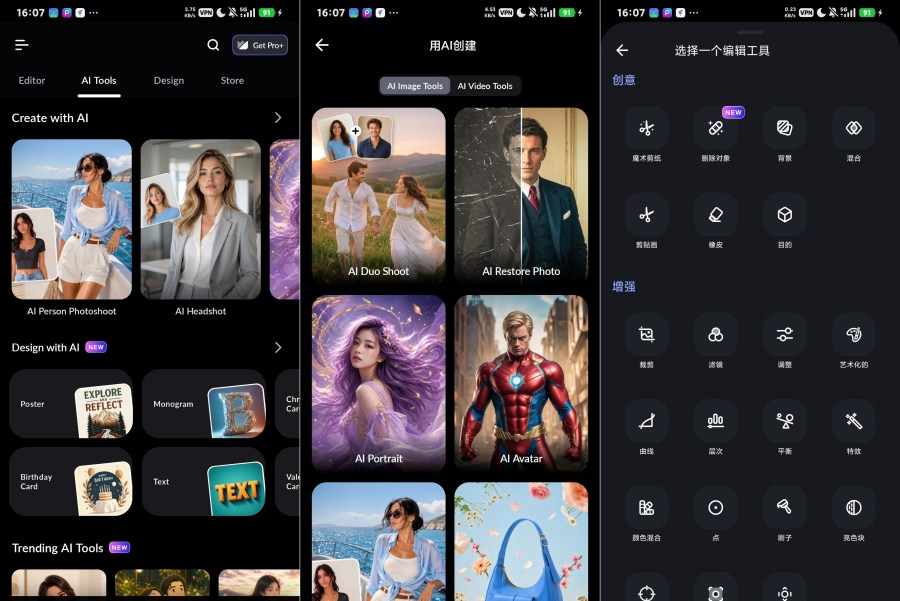Screen dimensions: 900x601
Task: Choose the AI Avatar tile
Action: click(x=521, y=383)
